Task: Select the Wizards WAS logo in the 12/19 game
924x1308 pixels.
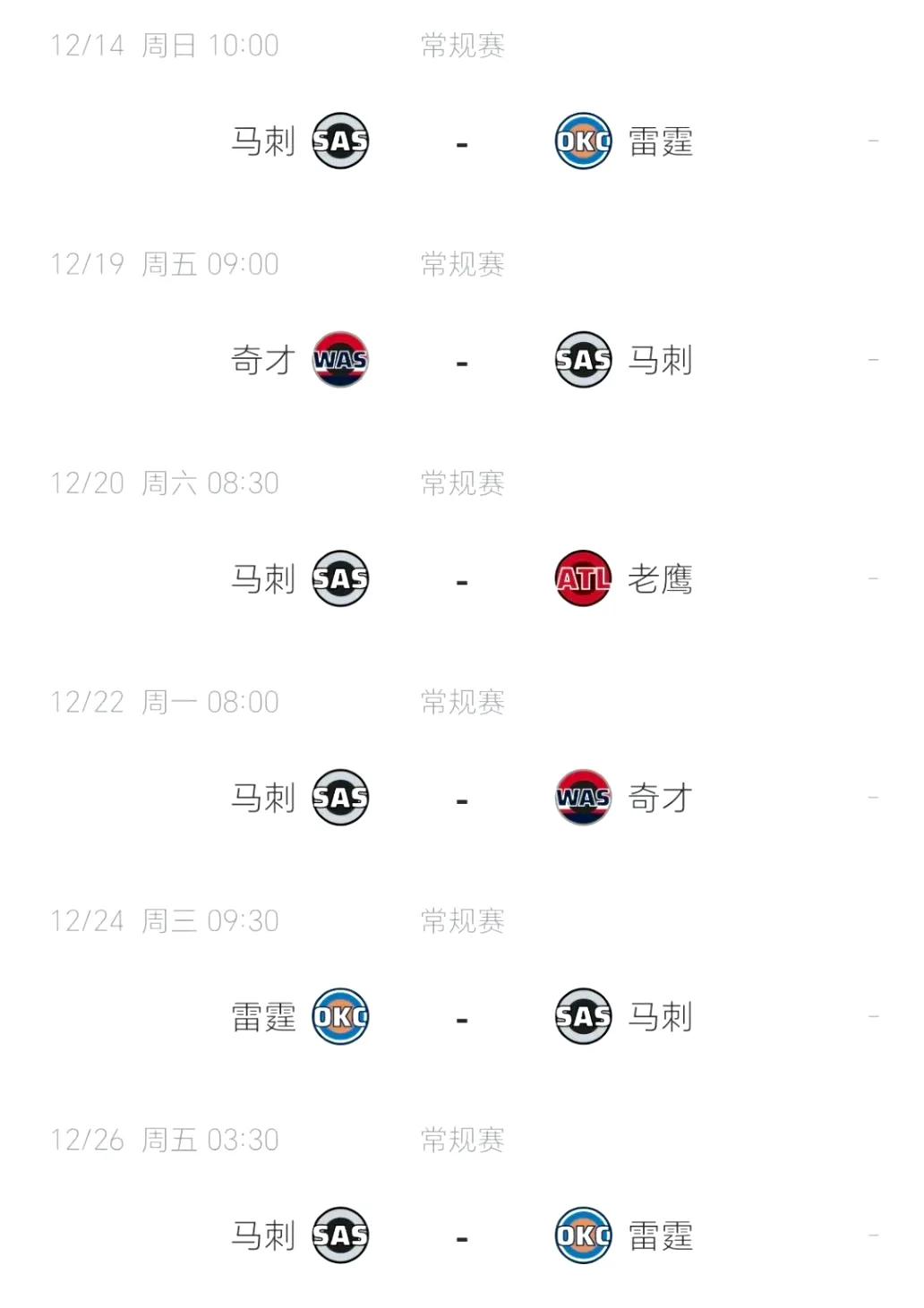Action: click(340, 360)
